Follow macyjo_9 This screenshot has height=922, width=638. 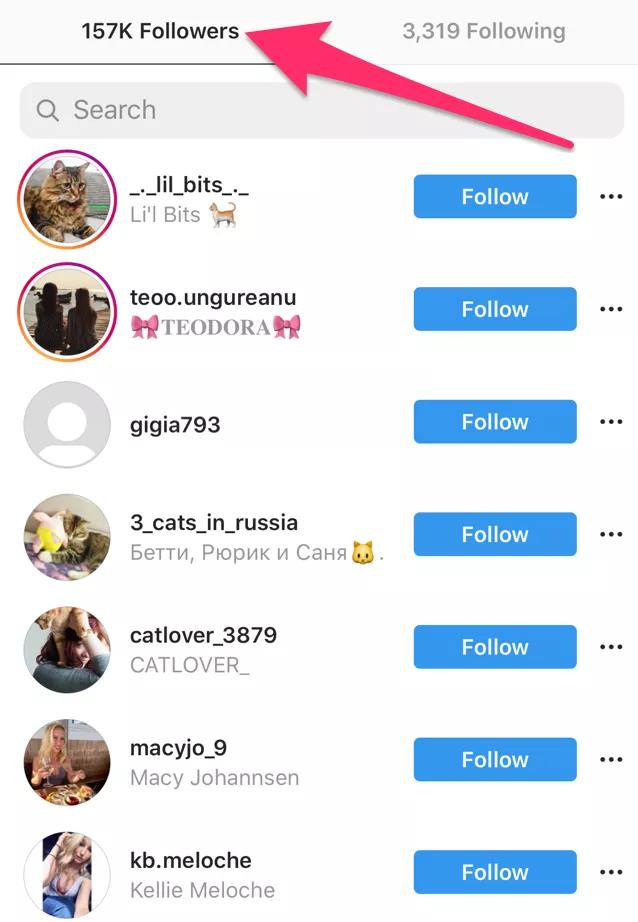(495, 760)
